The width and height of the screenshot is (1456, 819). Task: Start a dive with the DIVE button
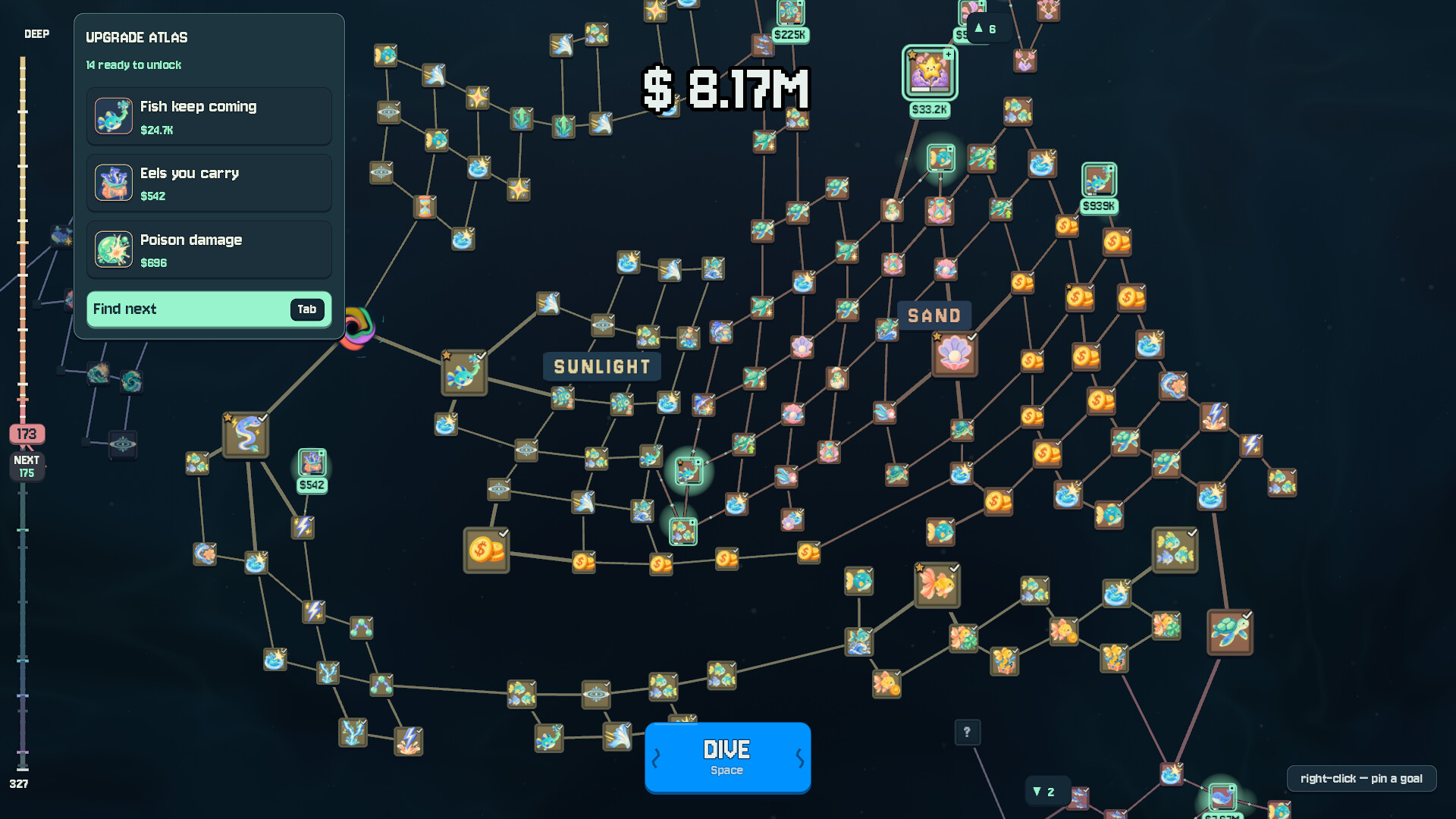pos(727,758)
